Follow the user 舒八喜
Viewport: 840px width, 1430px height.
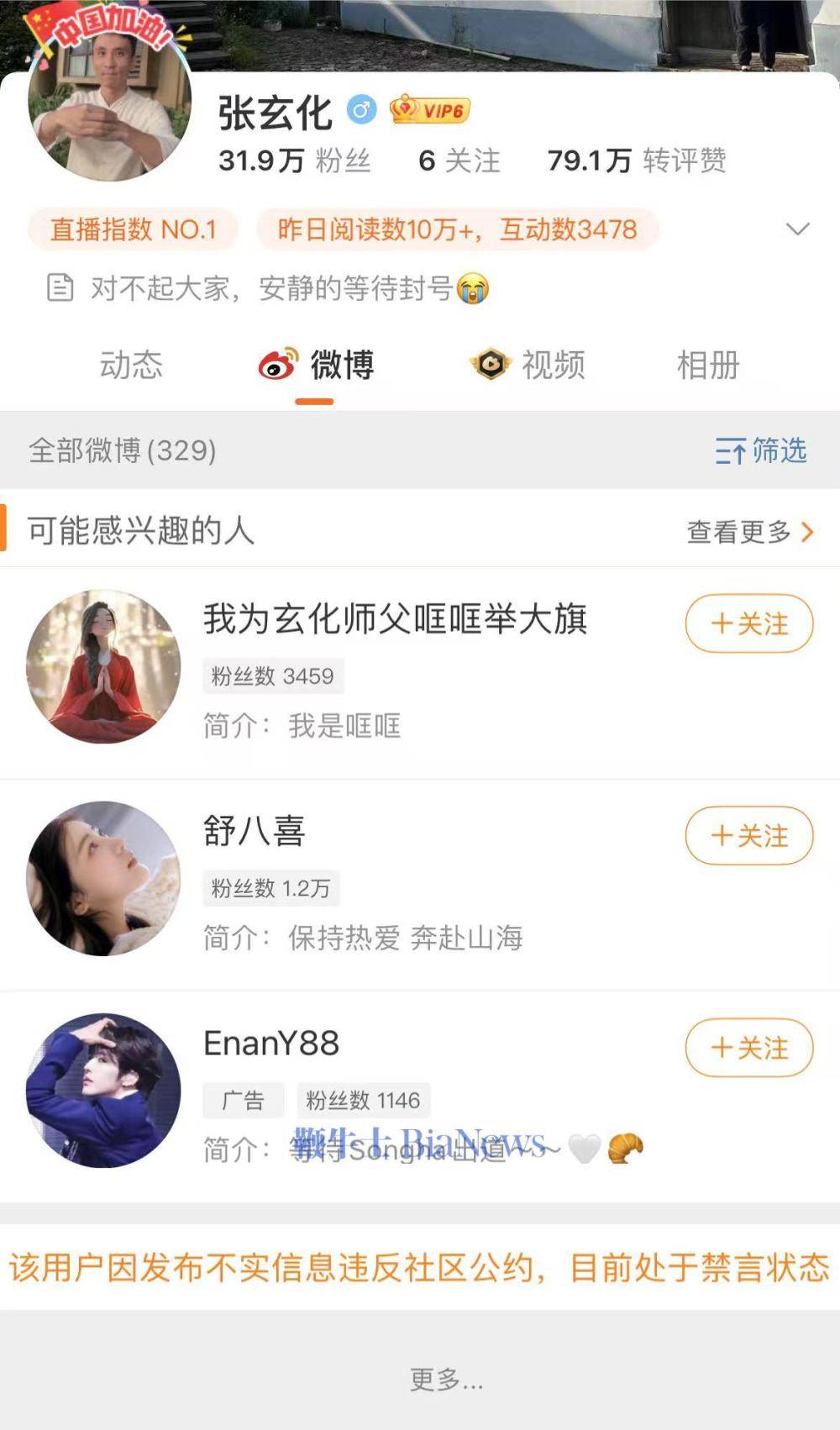(x=749, y=835)
